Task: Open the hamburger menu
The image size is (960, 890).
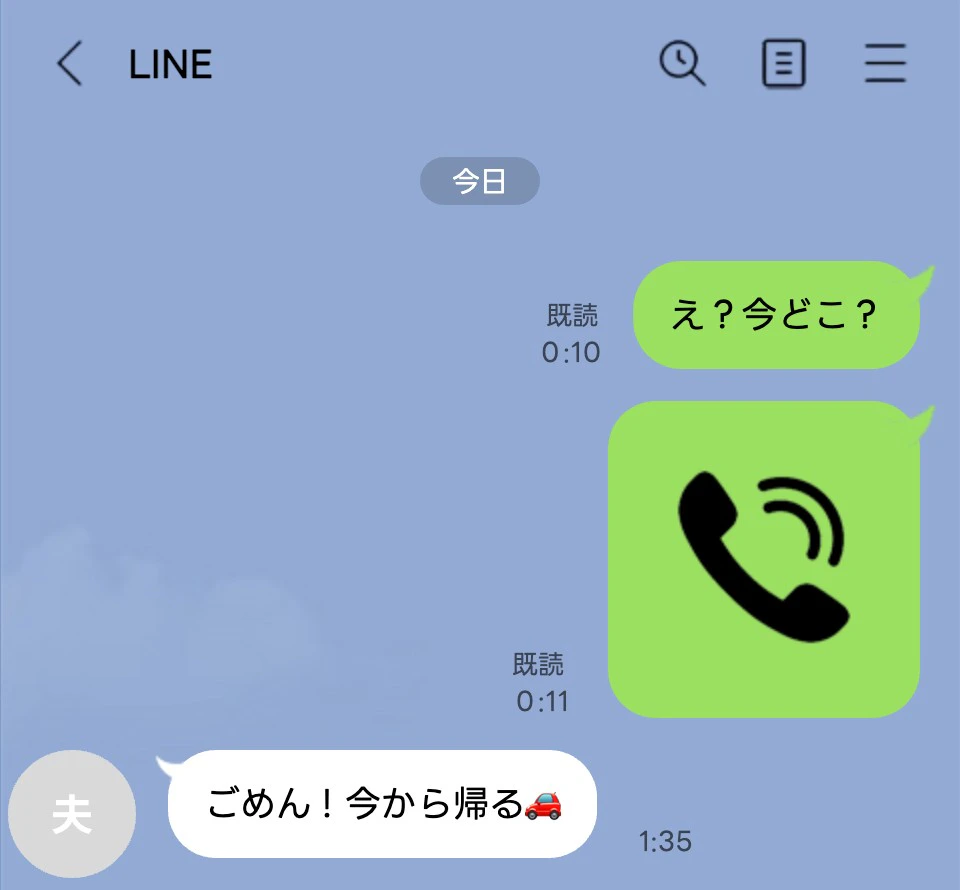Action: click(x=885, y=65)
